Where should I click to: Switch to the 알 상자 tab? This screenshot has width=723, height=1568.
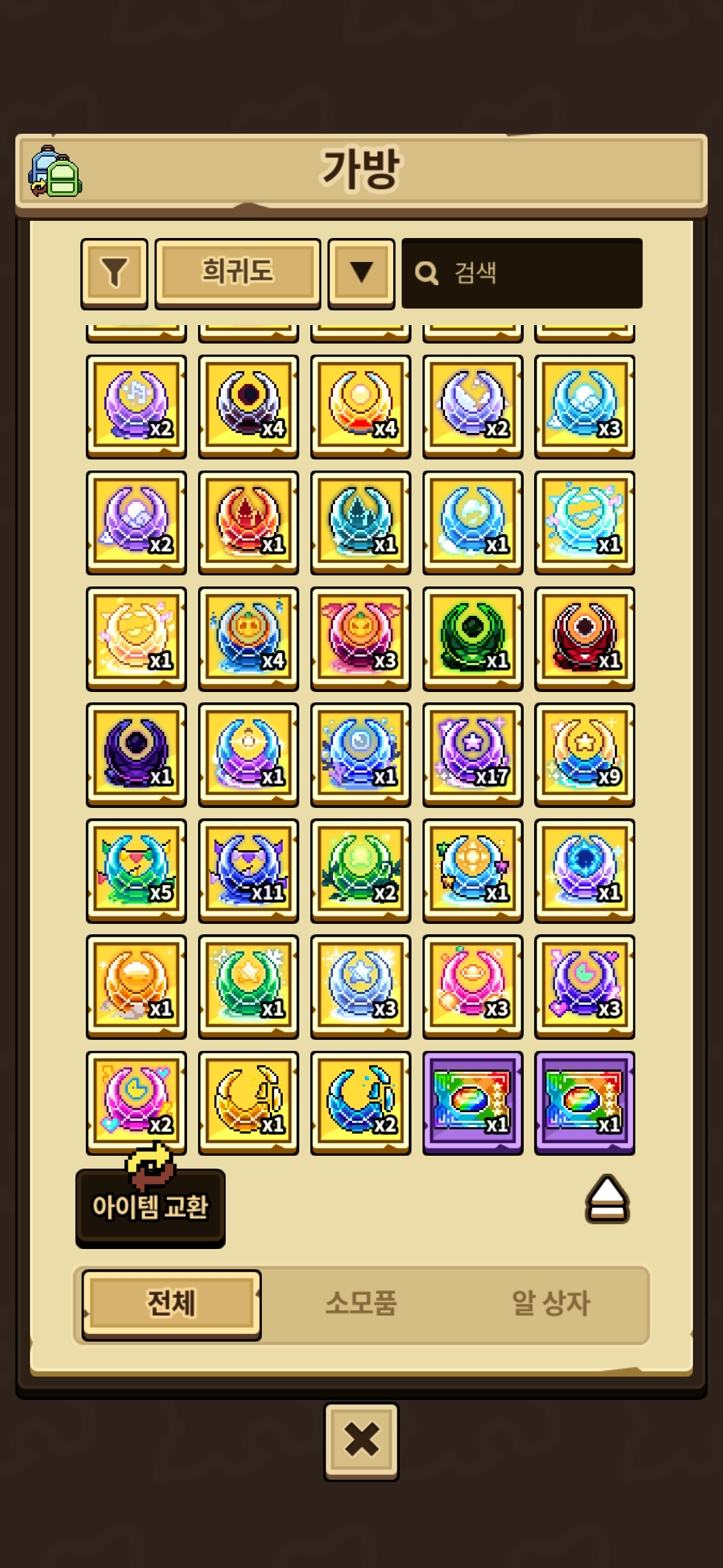coord(550,1303)
